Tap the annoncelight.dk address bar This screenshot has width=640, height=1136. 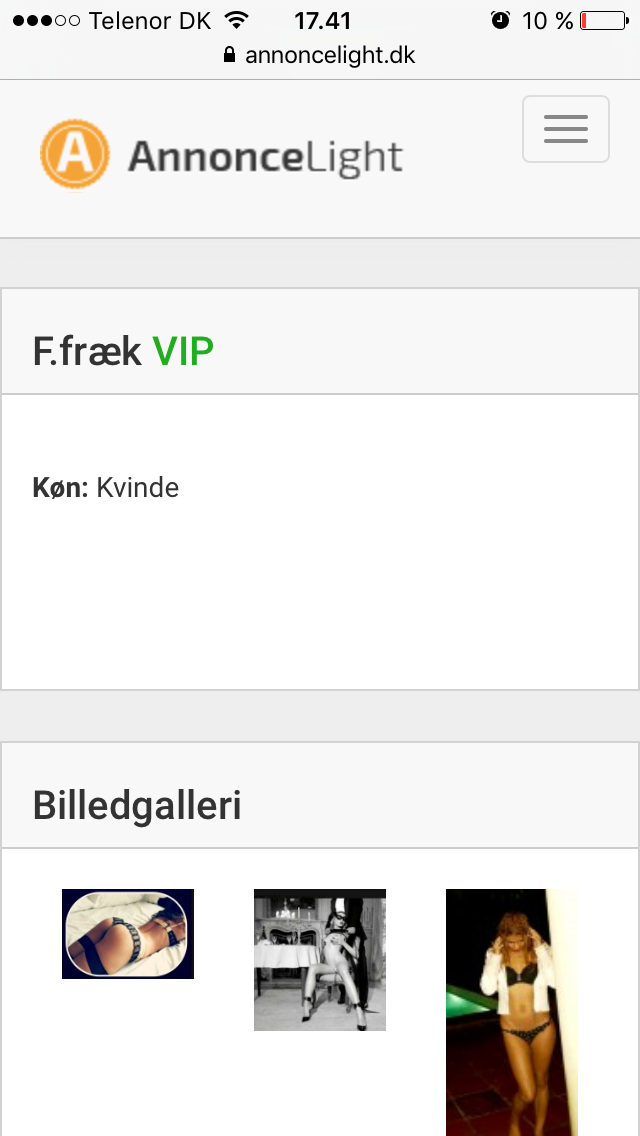click(x=320, y=55)
